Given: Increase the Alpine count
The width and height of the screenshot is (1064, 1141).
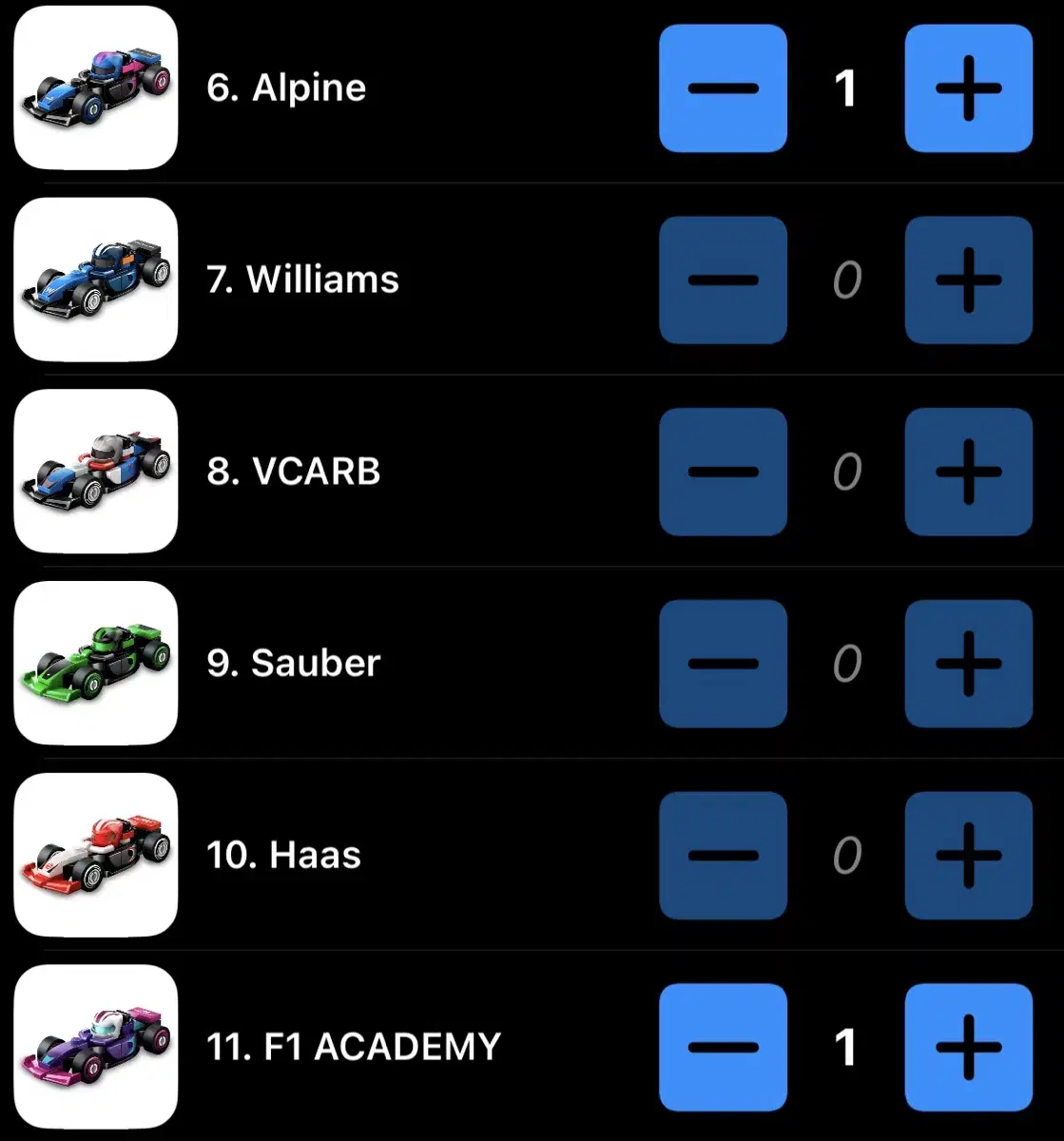Looking at the screenshot, I should (968, 88).
